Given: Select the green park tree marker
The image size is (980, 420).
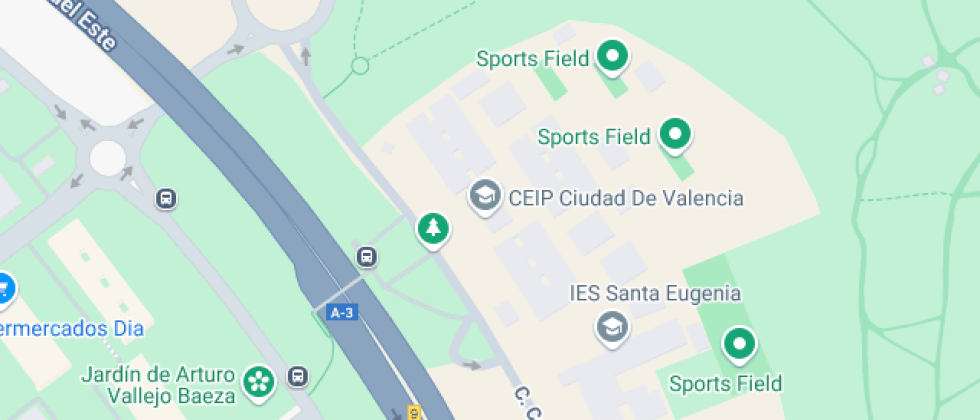Looking at the screenshot, I should tap(433, 229).
